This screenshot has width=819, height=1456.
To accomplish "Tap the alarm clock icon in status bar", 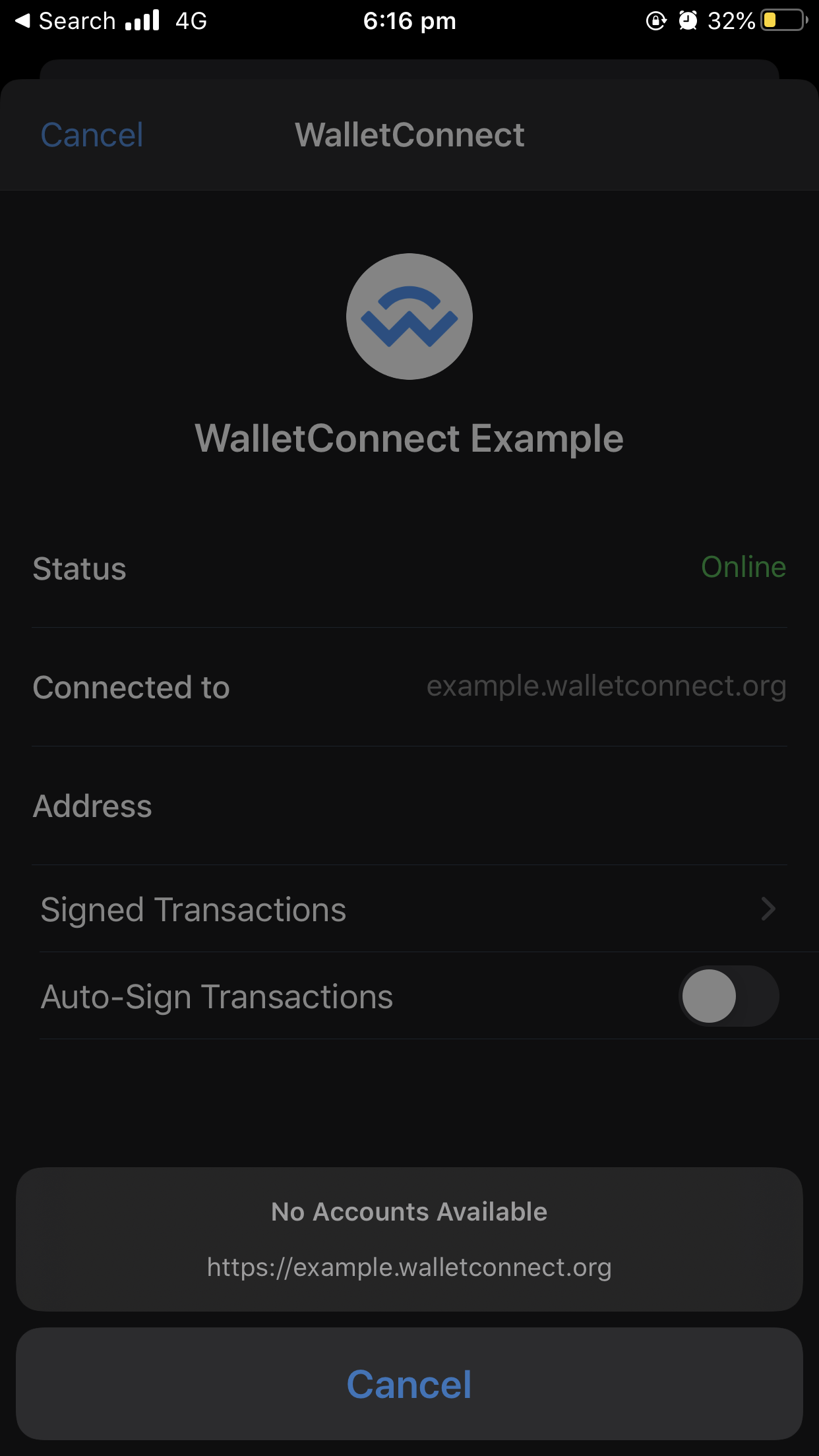I will pyautogui.click(x=687, y=20).
